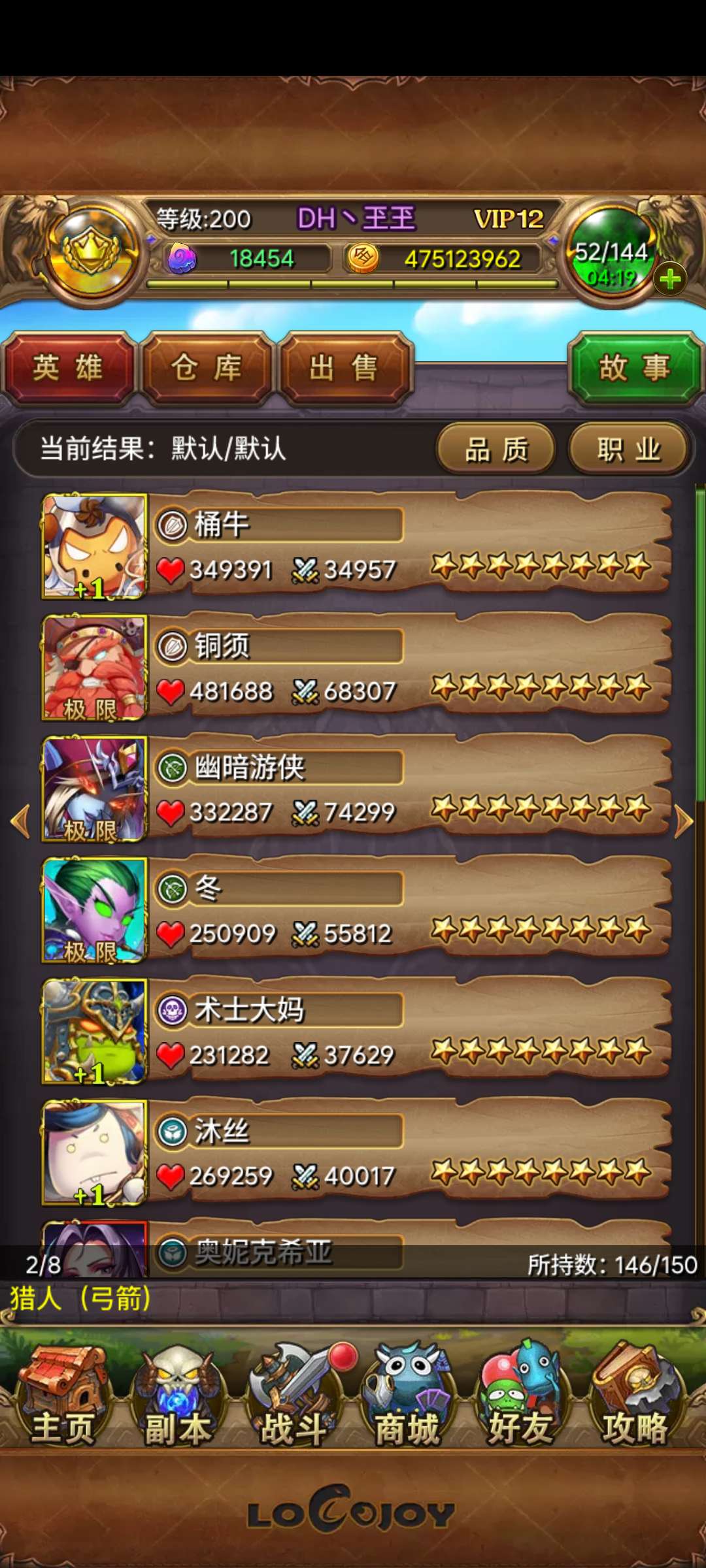
Task: Select the hero 铜须
Action: click(x=353, y=668)
